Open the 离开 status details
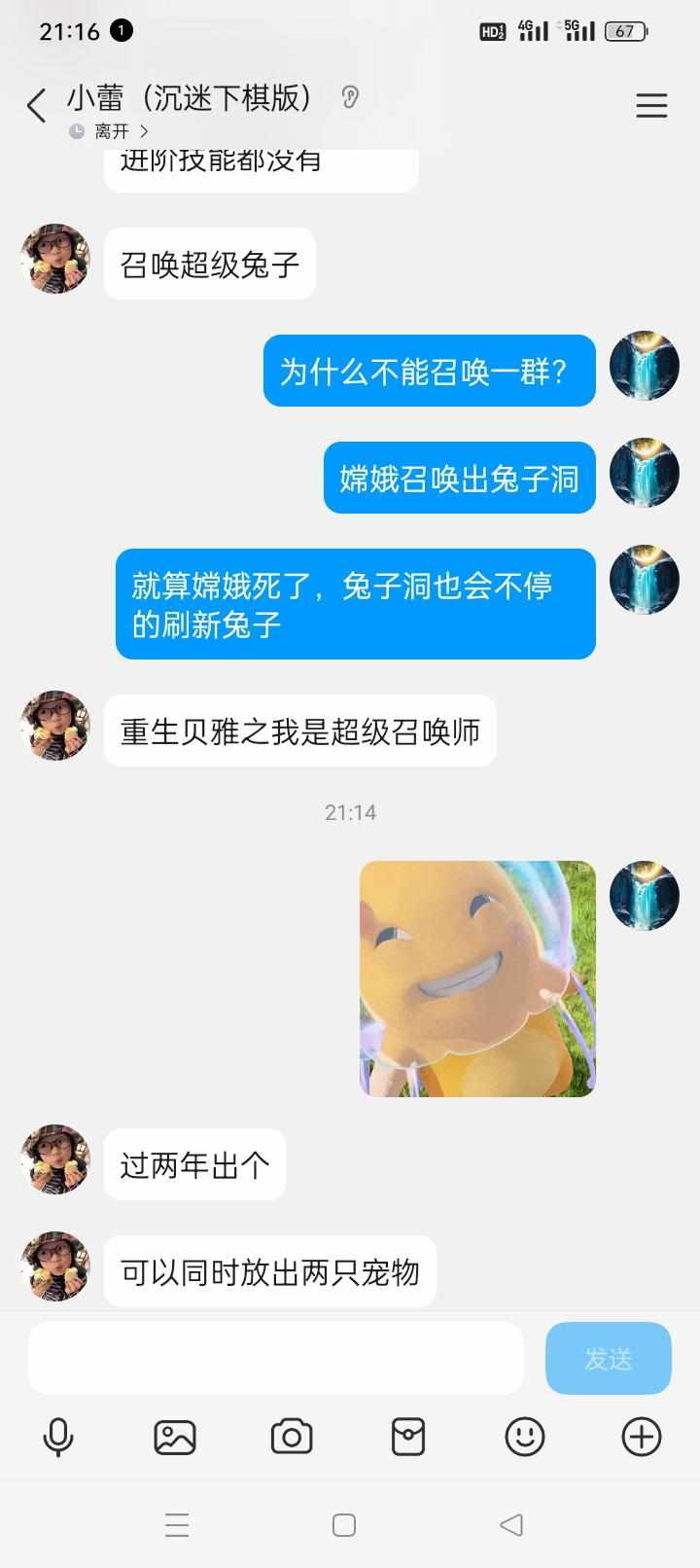 pyautogui.click(x=112, y=131)
